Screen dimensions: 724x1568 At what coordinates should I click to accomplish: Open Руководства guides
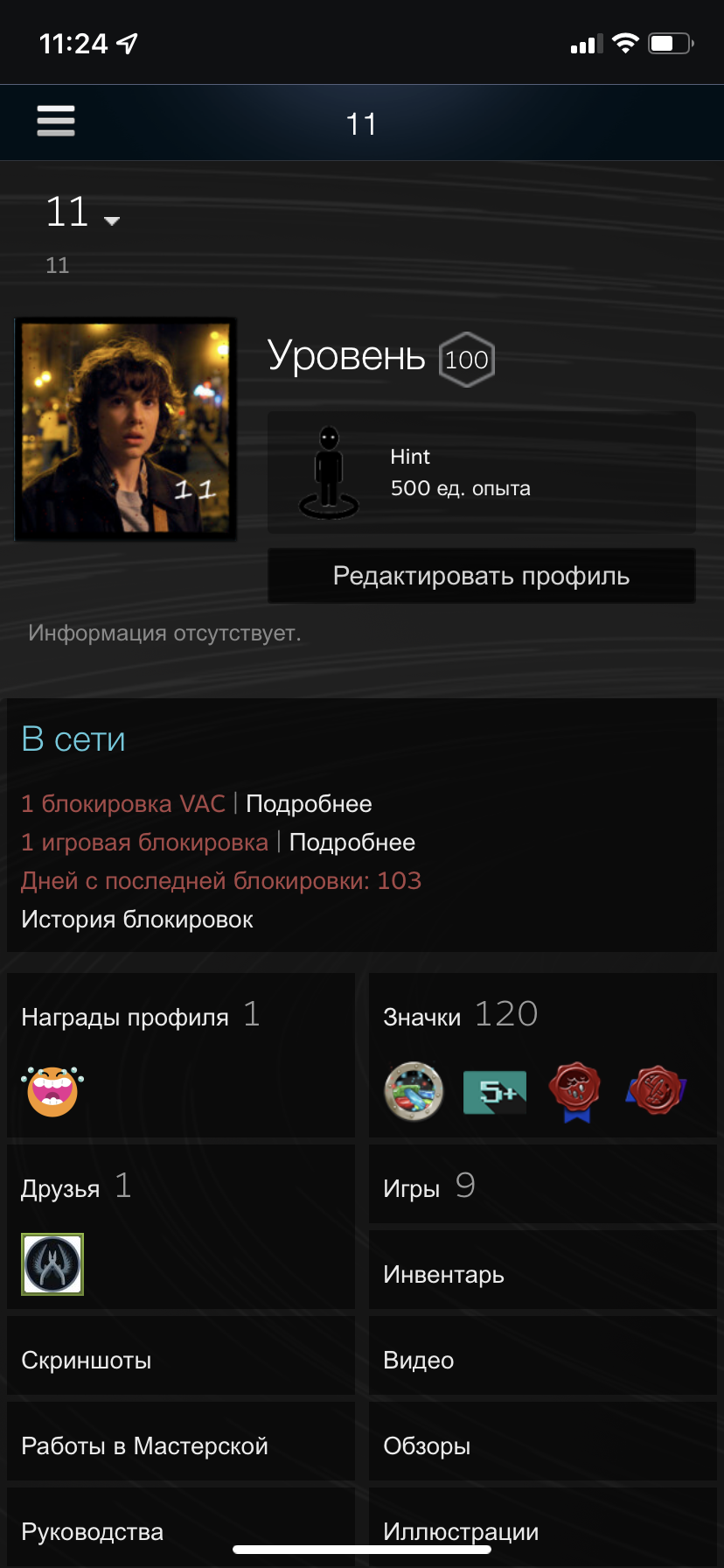pyautogui.click(x=181, y=1531)
